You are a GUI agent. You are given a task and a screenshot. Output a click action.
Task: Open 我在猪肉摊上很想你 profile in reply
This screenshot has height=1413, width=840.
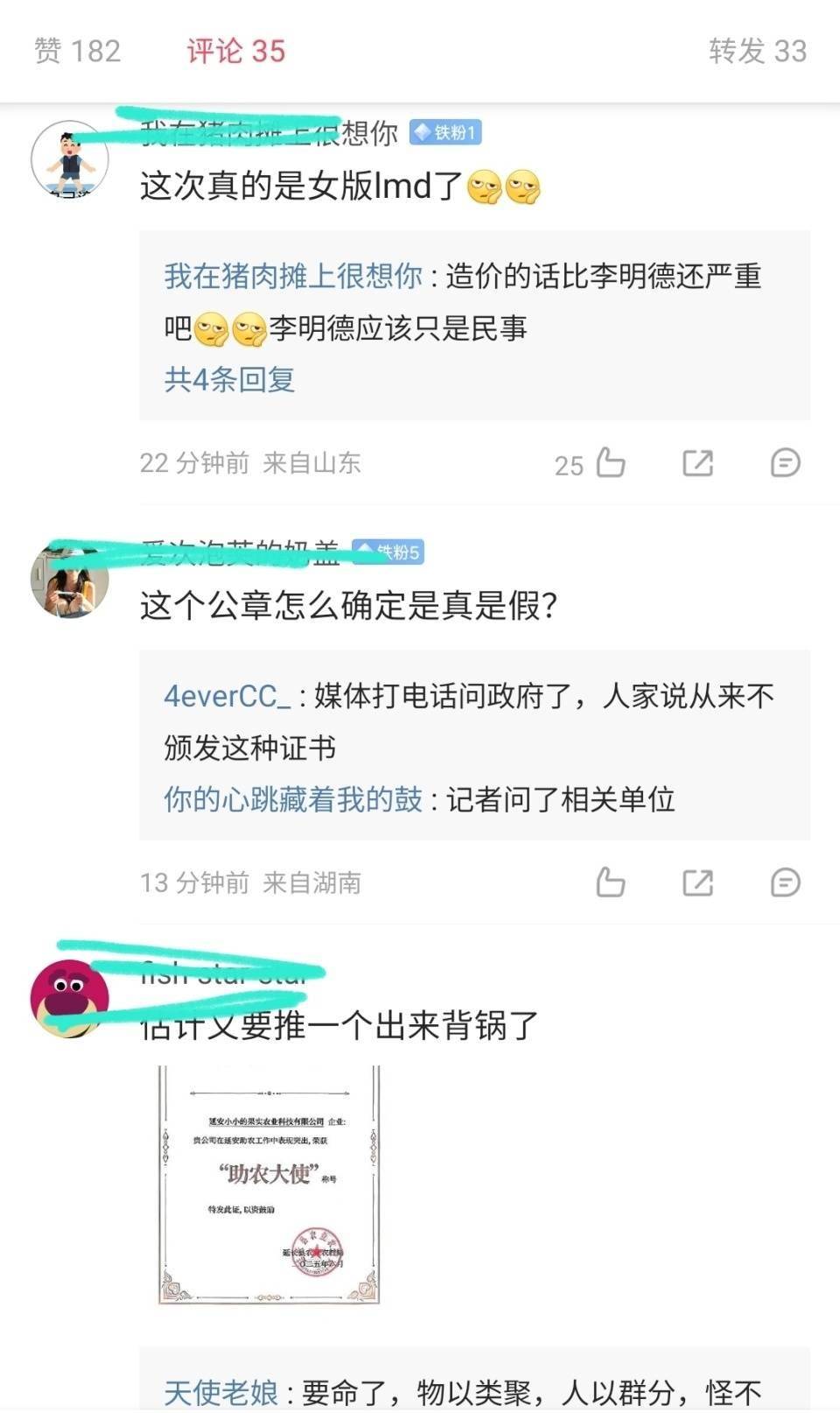[x=293, y=276]
